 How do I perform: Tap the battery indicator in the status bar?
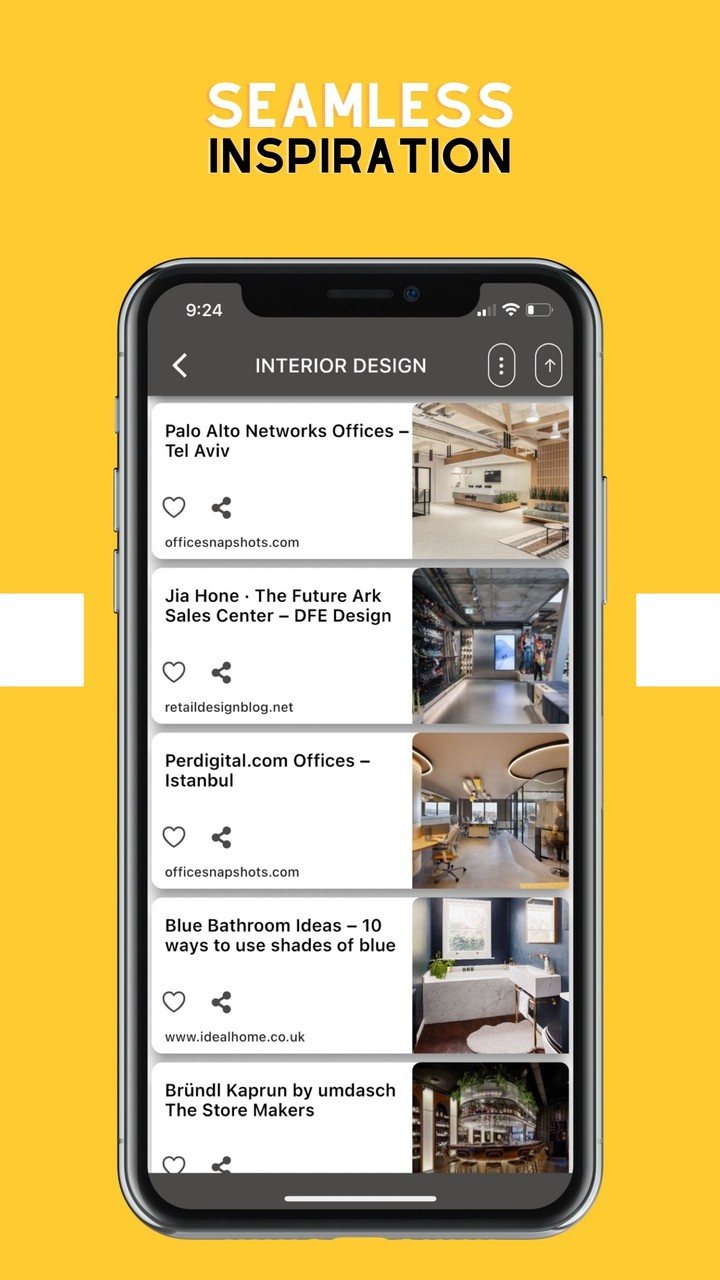(x=541, y=310)
